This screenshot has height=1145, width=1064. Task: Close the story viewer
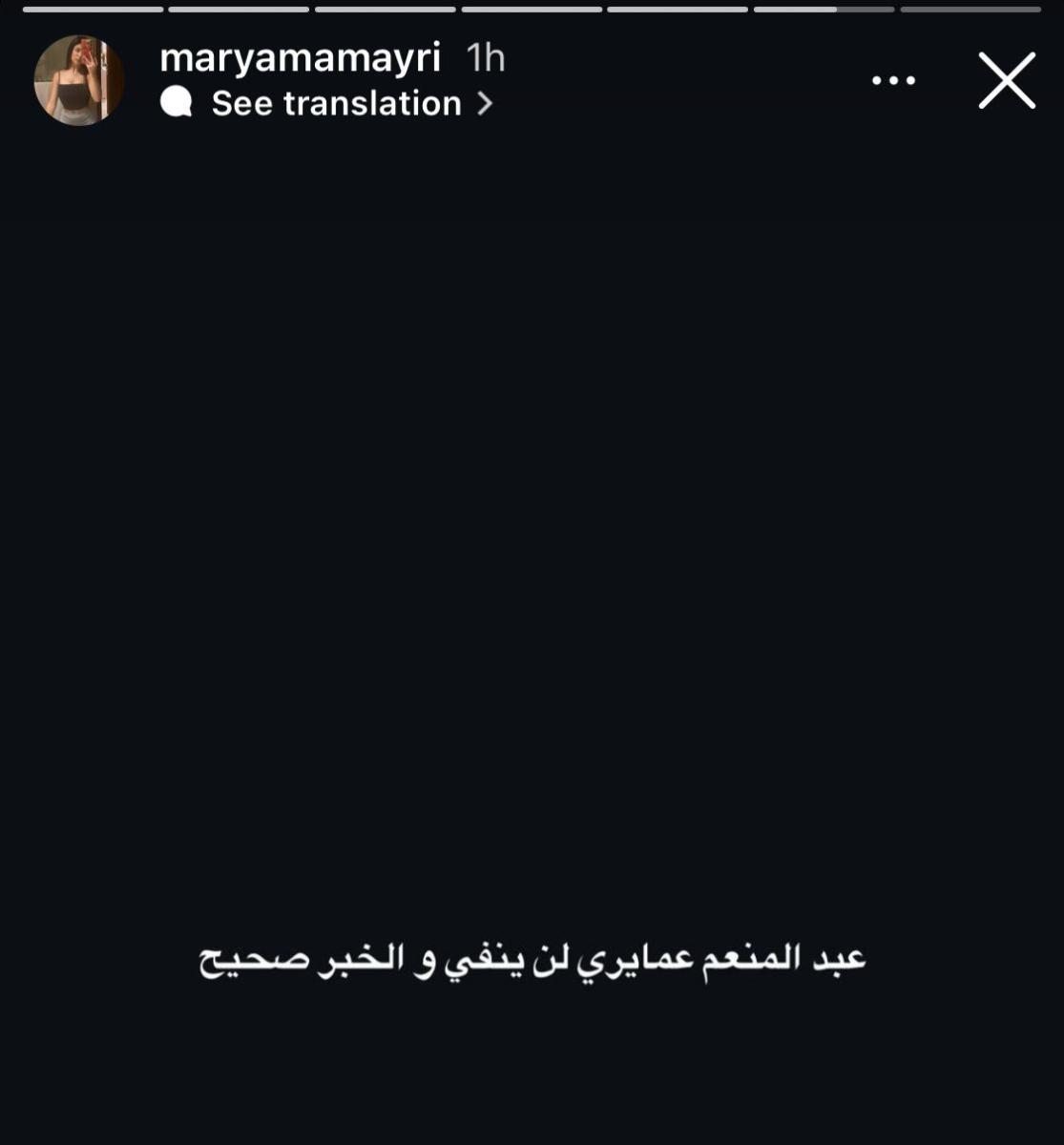(1006, 81)
